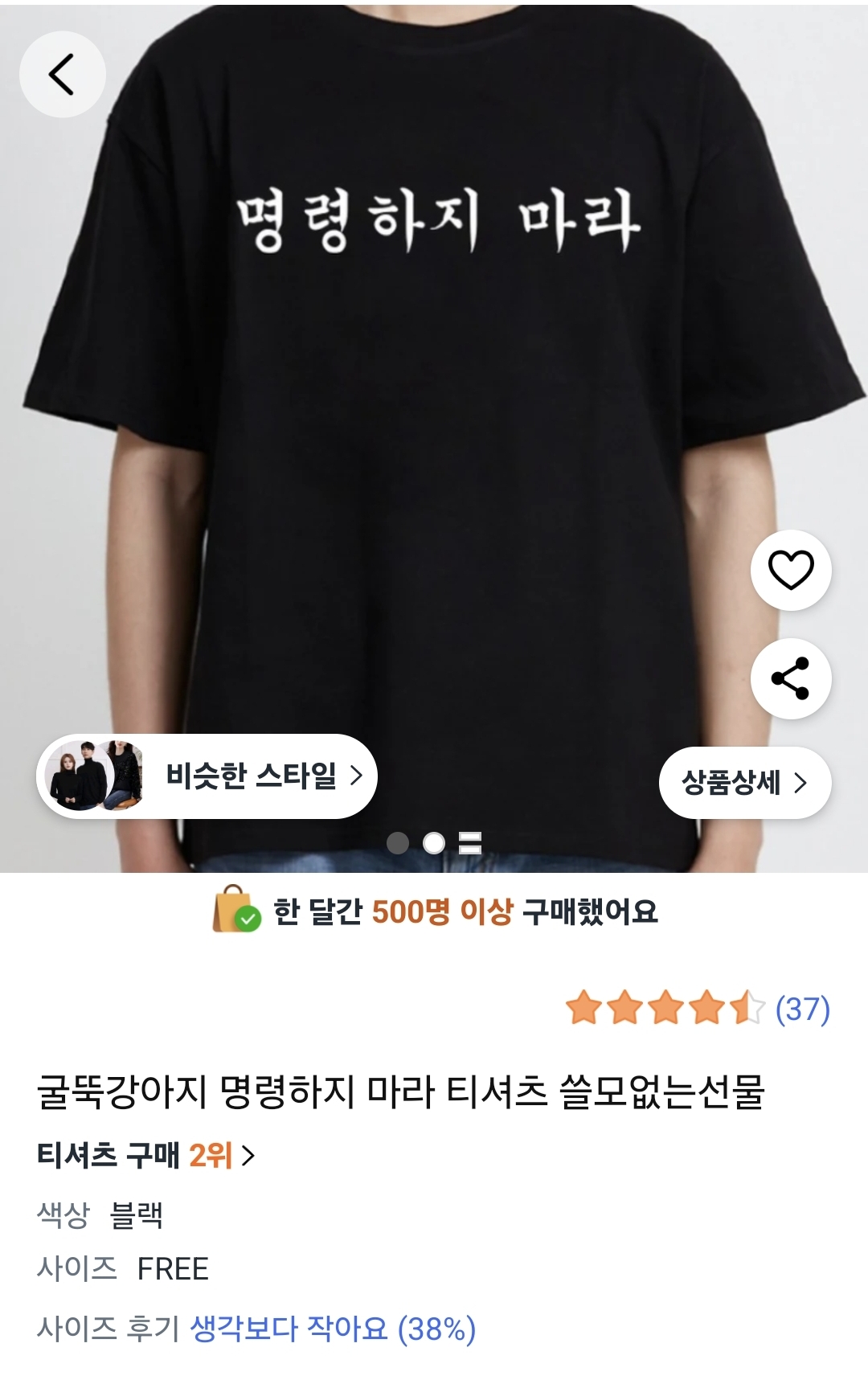Jump to the first product image dot
This screenshot has width=868, height=1376.
[398, 842]
